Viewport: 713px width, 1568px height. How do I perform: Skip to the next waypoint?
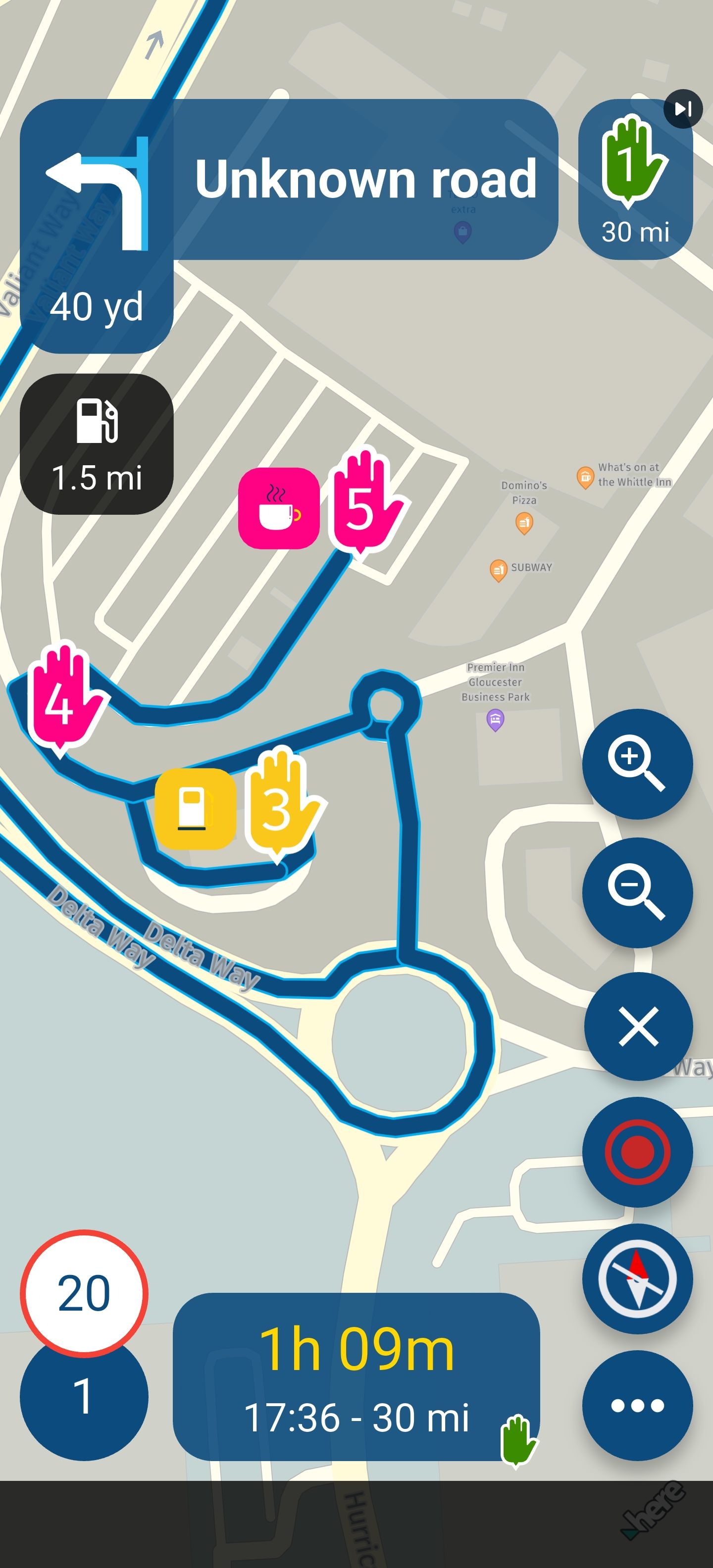(x=683, y=109)
